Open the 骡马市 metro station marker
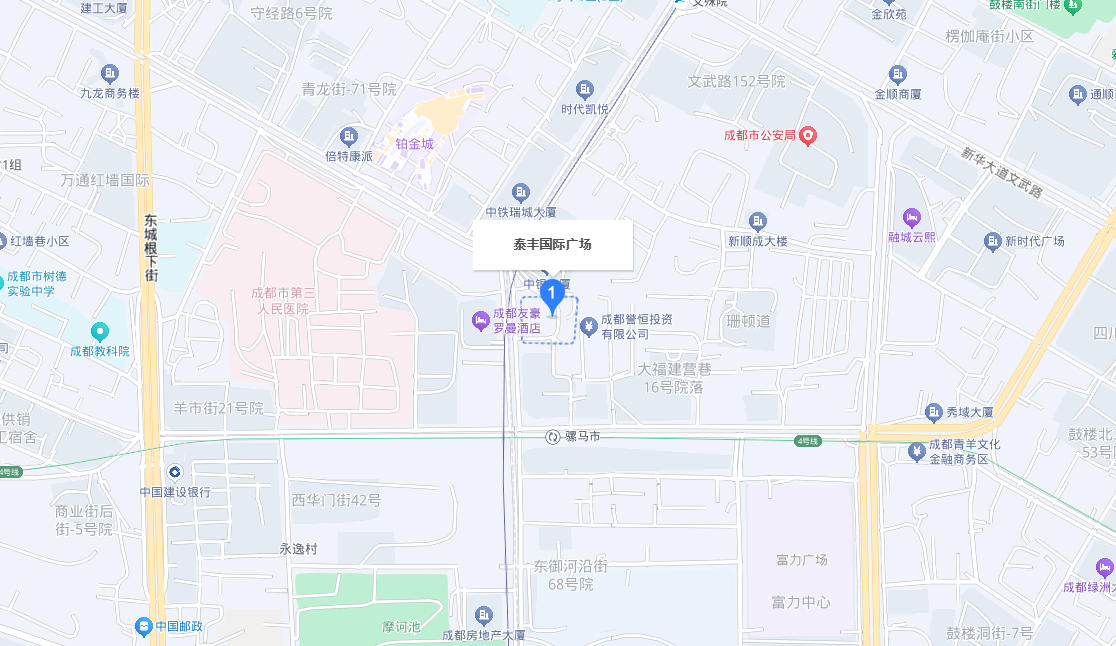The width and height of the screenshot is (1116, 646). [553, 437]
